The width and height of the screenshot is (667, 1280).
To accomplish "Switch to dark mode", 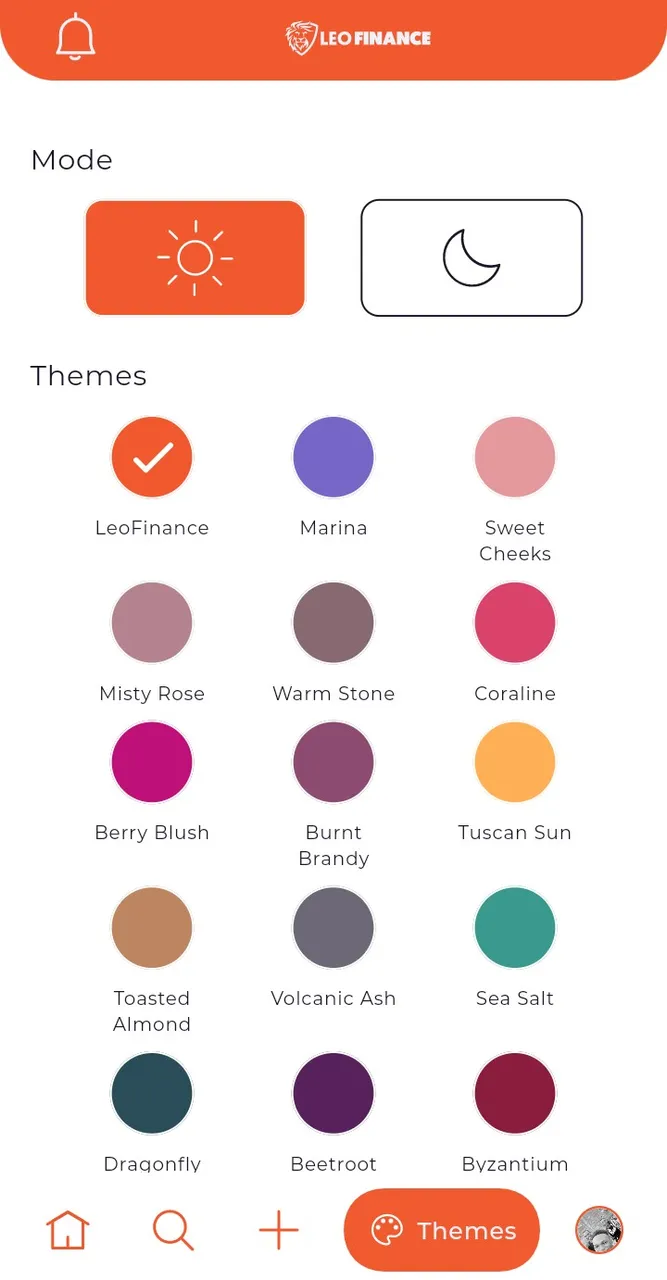I will pos(471,258).
